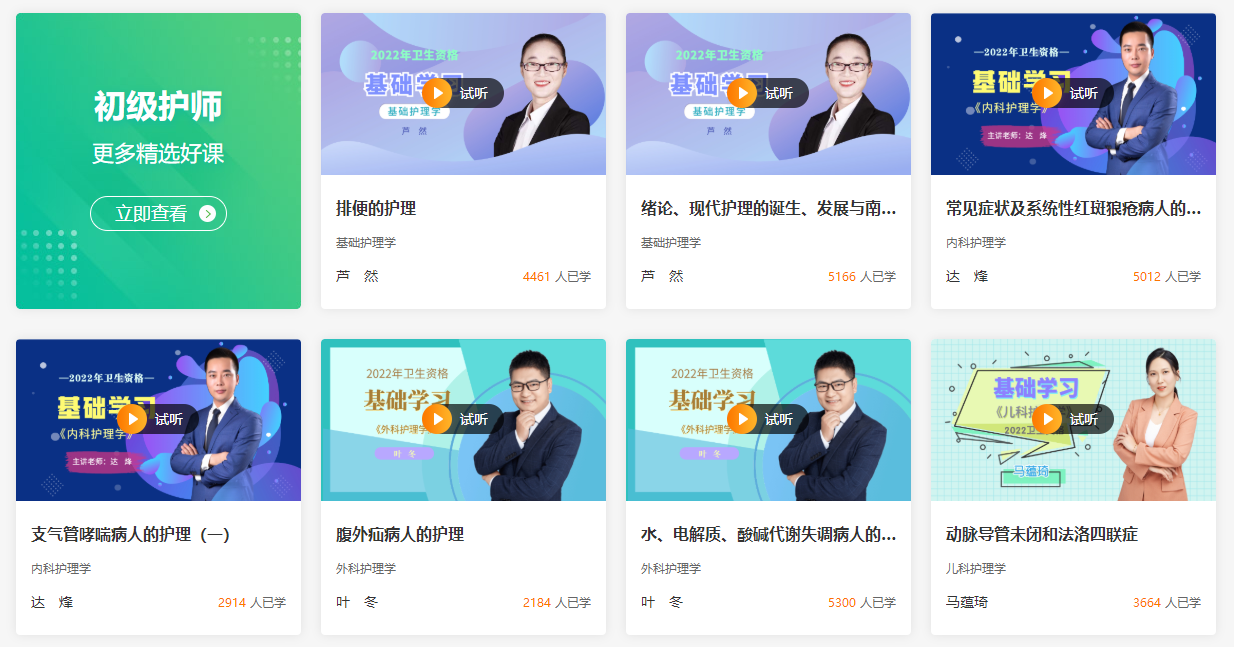This screenshot has height=647, width=1234.
Task: Open the 腹外疝病人的护理 course card
Action: pos(400,535)
